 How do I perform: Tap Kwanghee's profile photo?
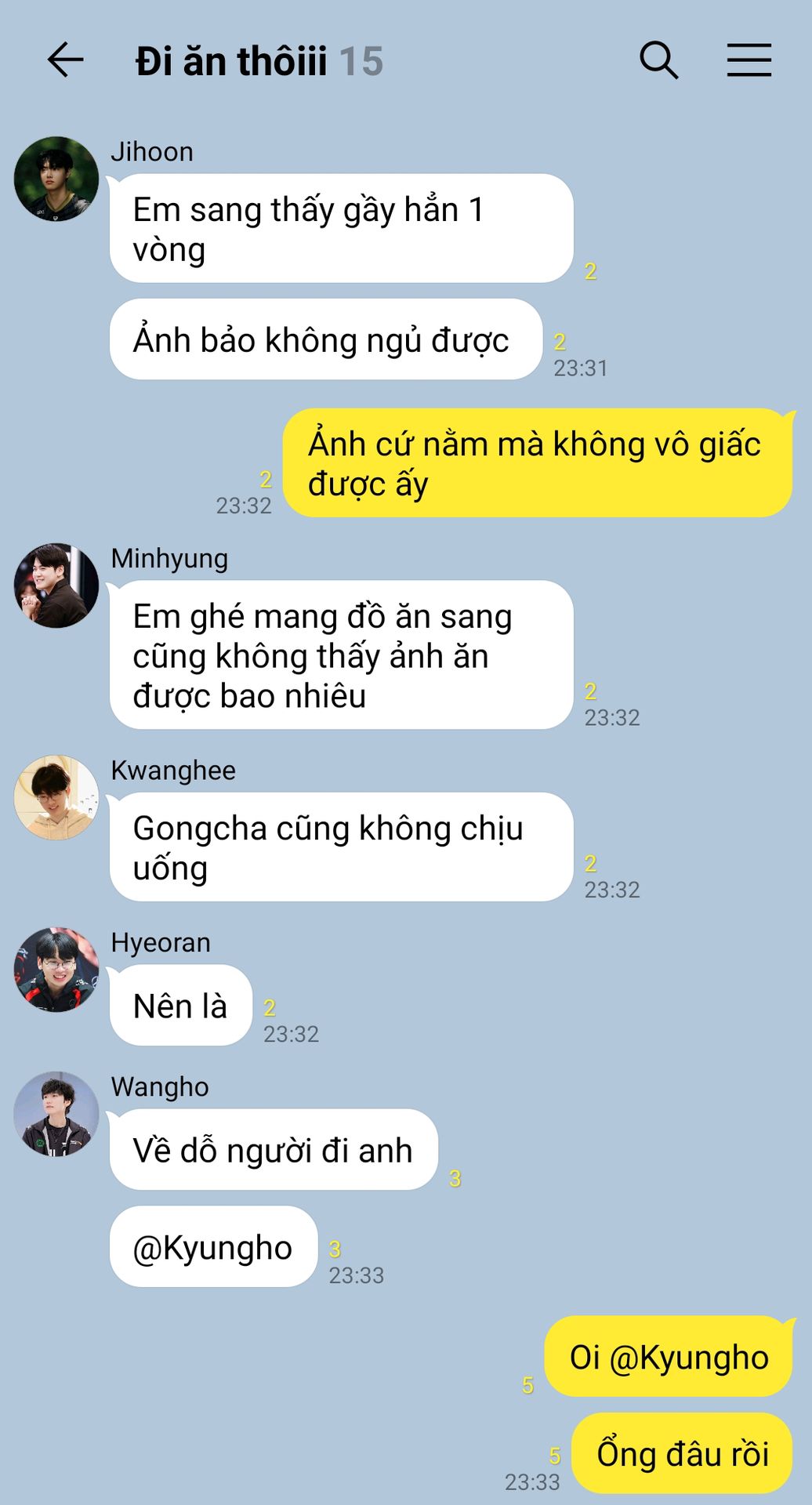(56, 797)
